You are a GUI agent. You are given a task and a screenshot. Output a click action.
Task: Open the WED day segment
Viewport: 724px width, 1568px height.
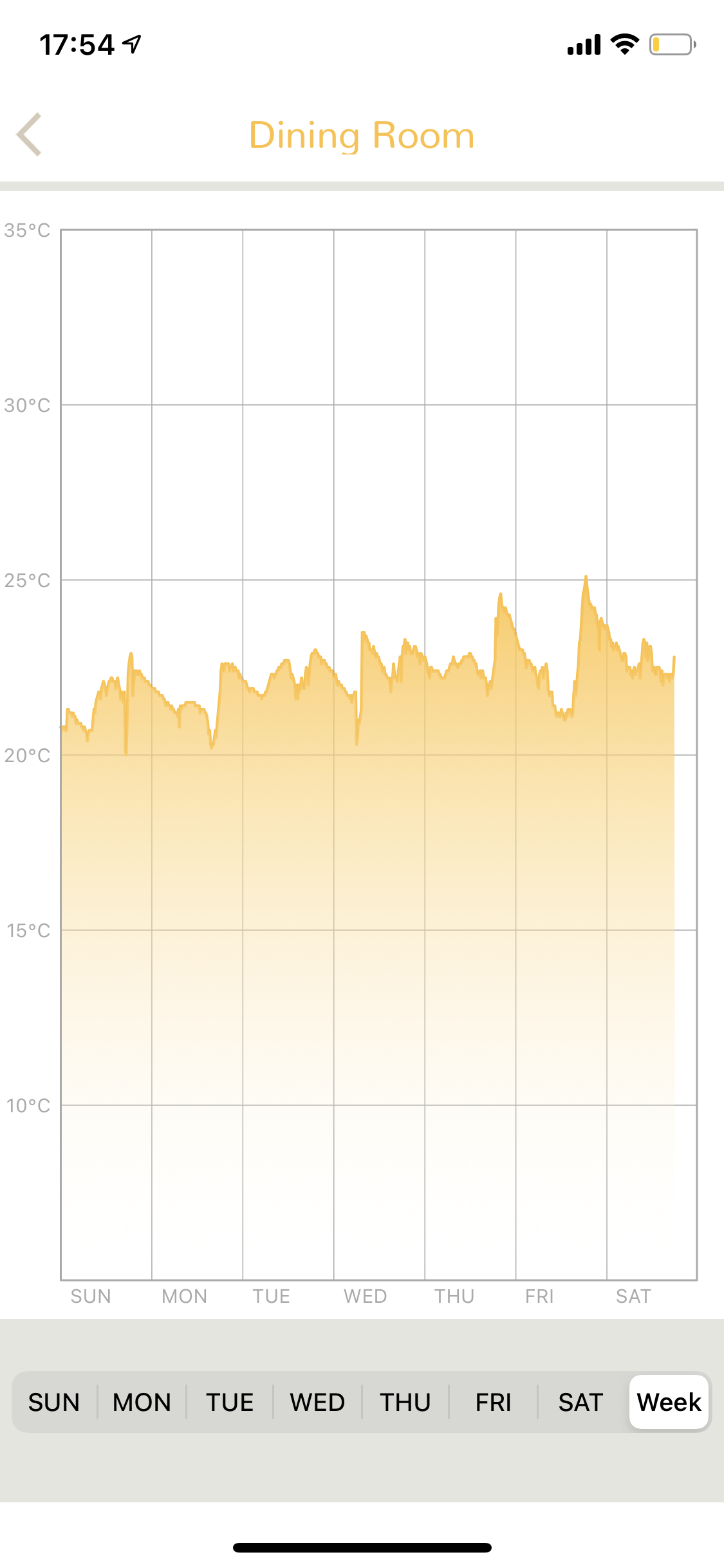pos(317,1402)
